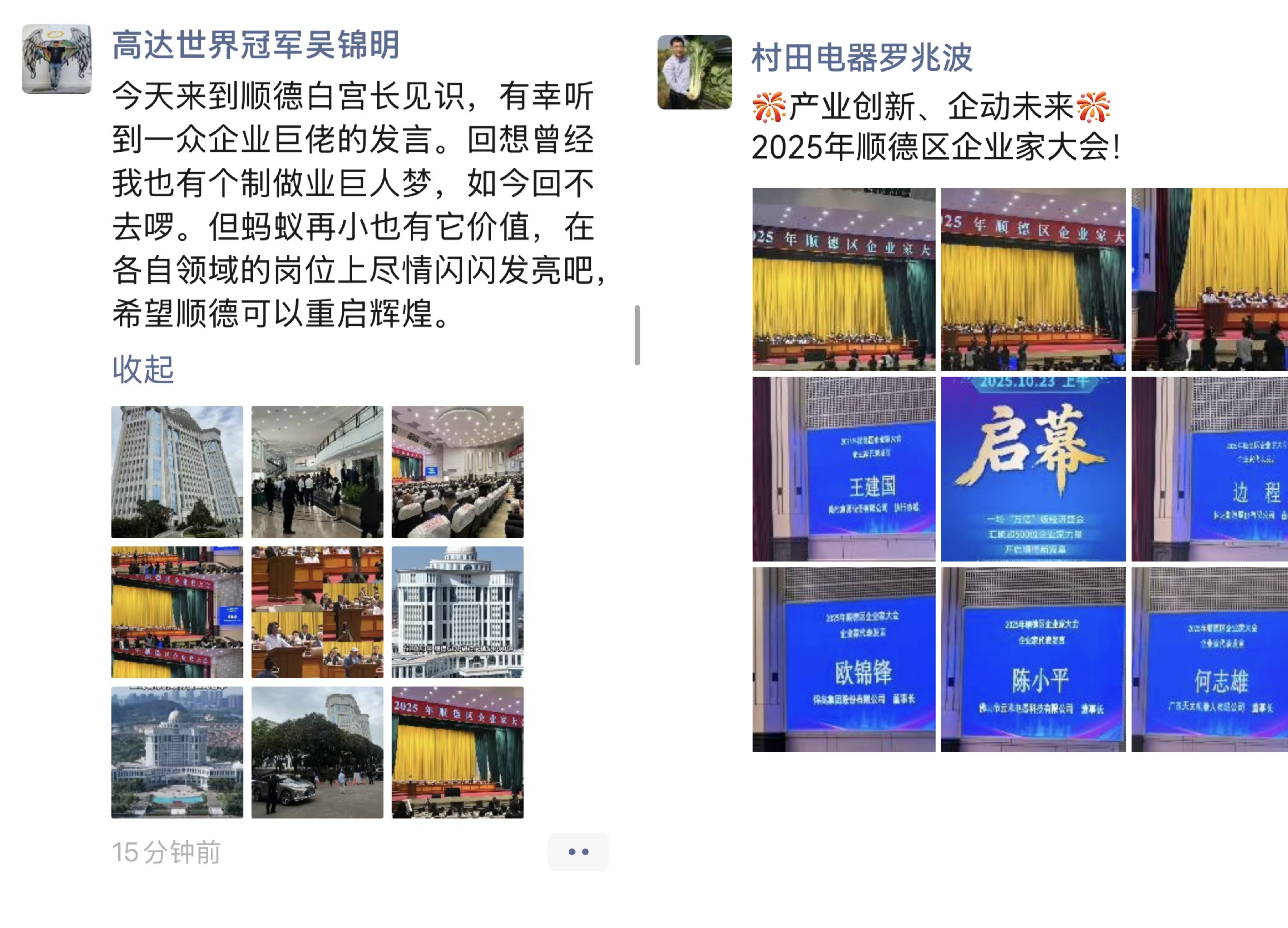View the 何志雄 speaker slide photo

[1210, 659]
